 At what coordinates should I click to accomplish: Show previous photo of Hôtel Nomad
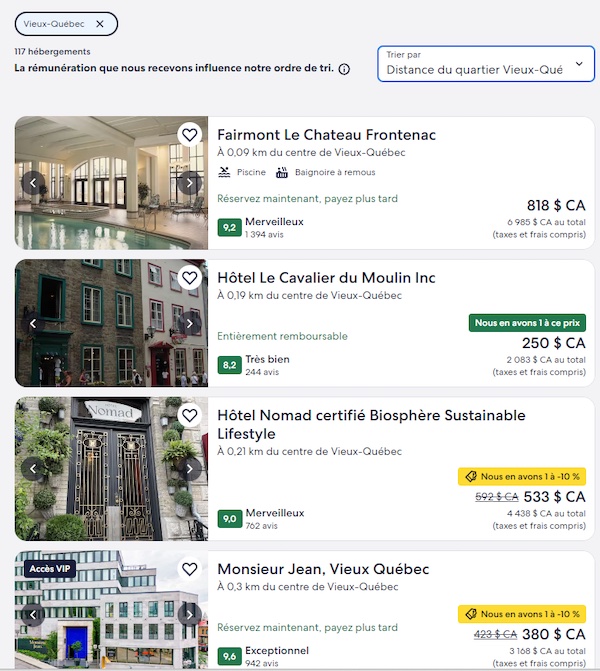coord(33,468)
